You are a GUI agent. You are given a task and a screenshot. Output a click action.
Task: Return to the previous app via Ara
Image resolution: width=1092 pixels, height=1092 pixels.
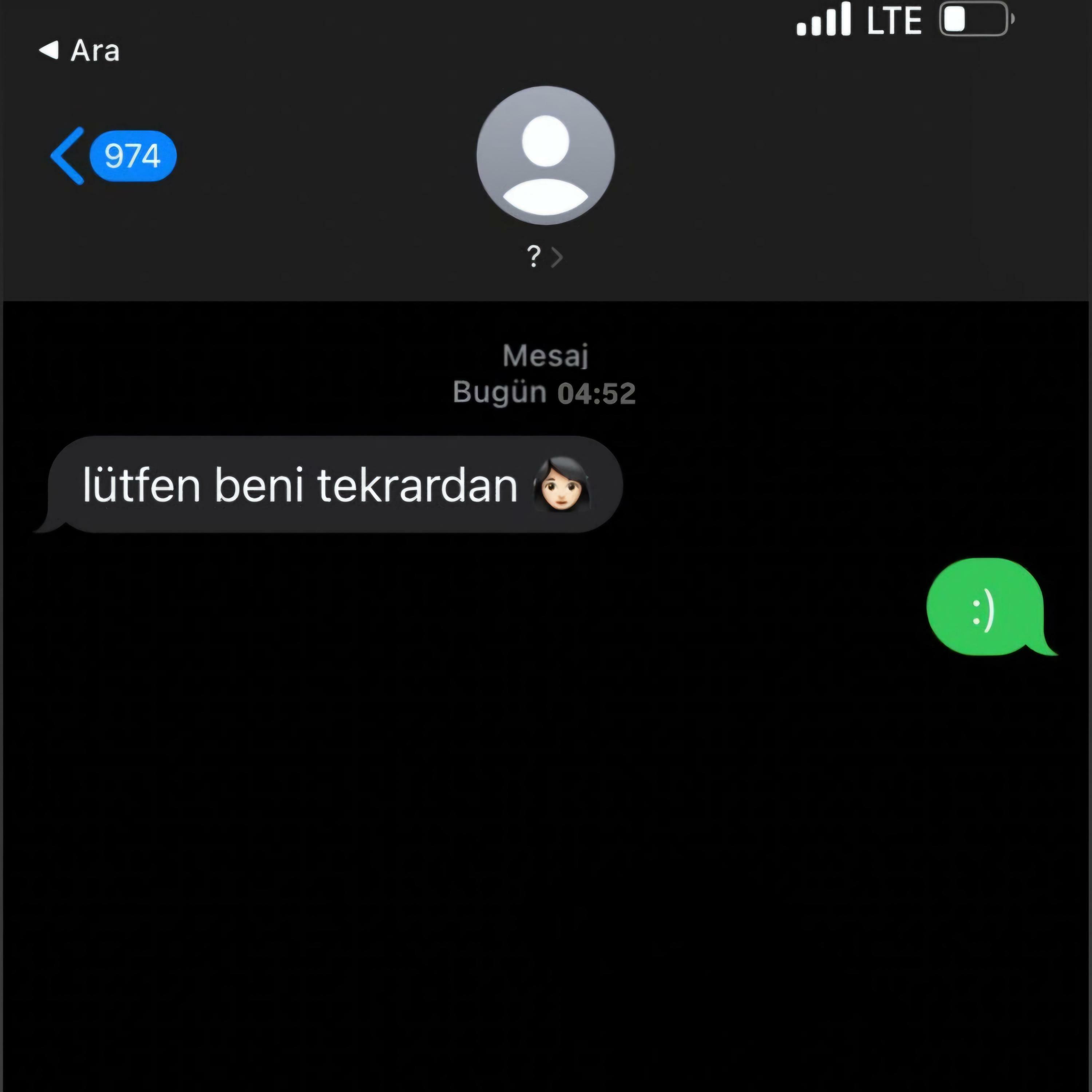[79, 50]
